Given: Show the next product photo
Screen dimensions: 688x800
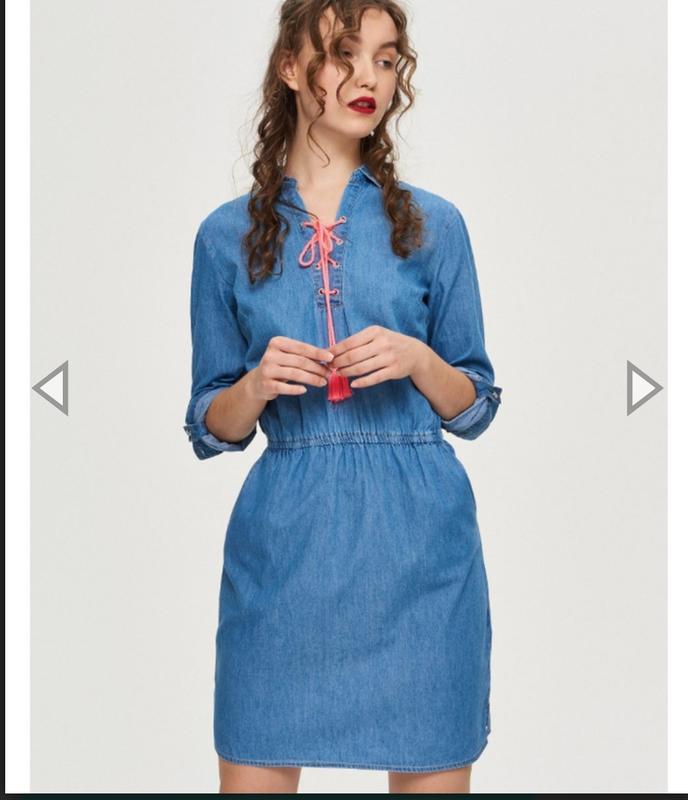Looking at the screenshot, I should 643,388.
